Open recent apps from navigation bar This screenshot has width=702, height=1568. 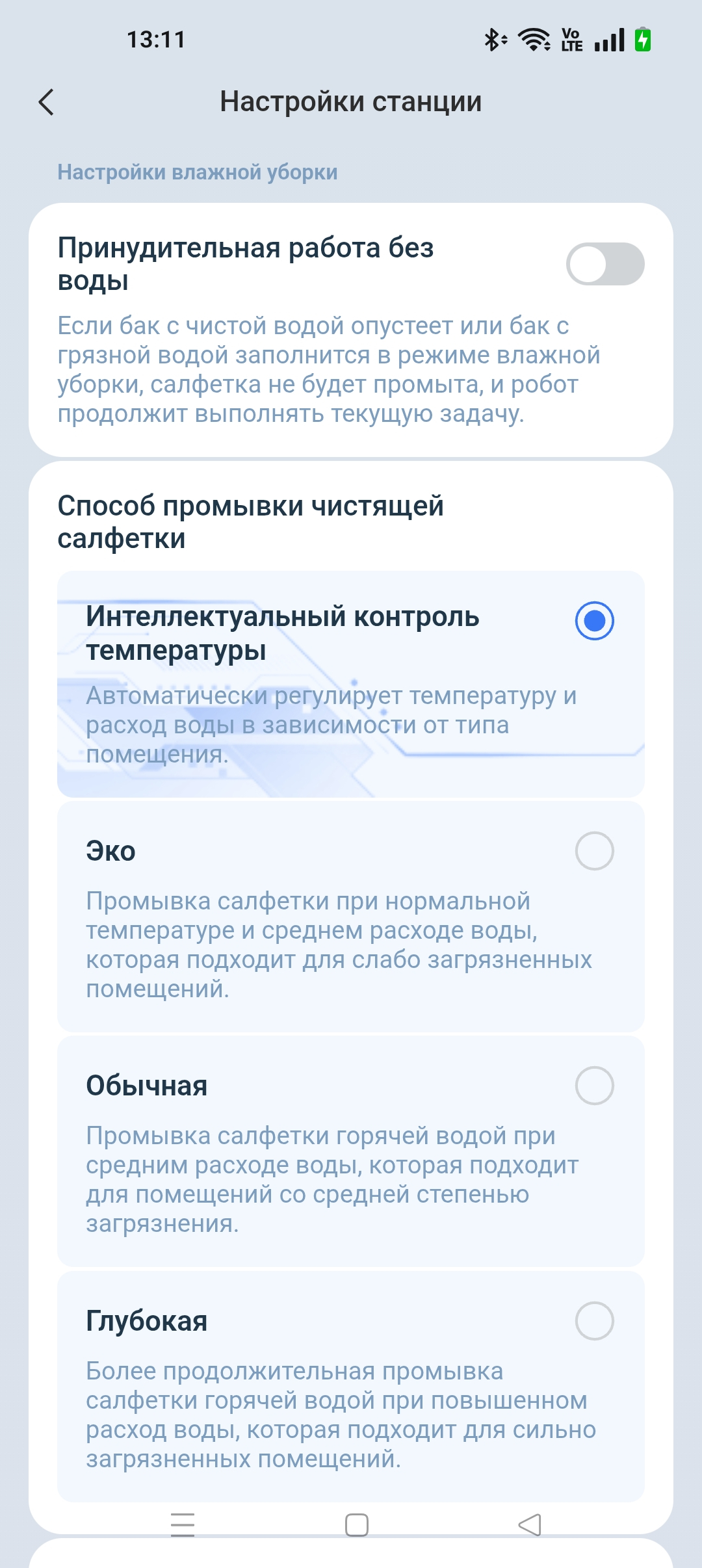pos(183,1524)
